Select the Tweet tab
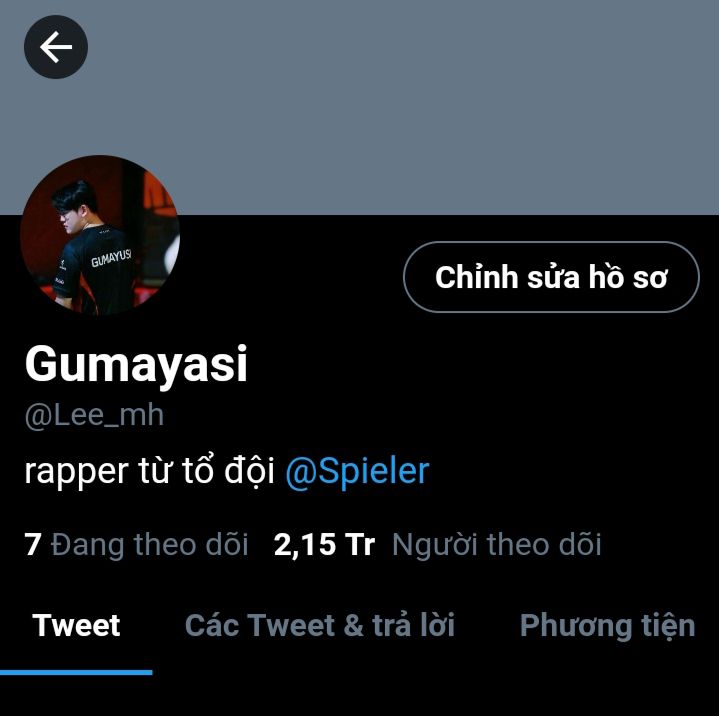This screenshot has width=719, height=716. tap(76, 625)
